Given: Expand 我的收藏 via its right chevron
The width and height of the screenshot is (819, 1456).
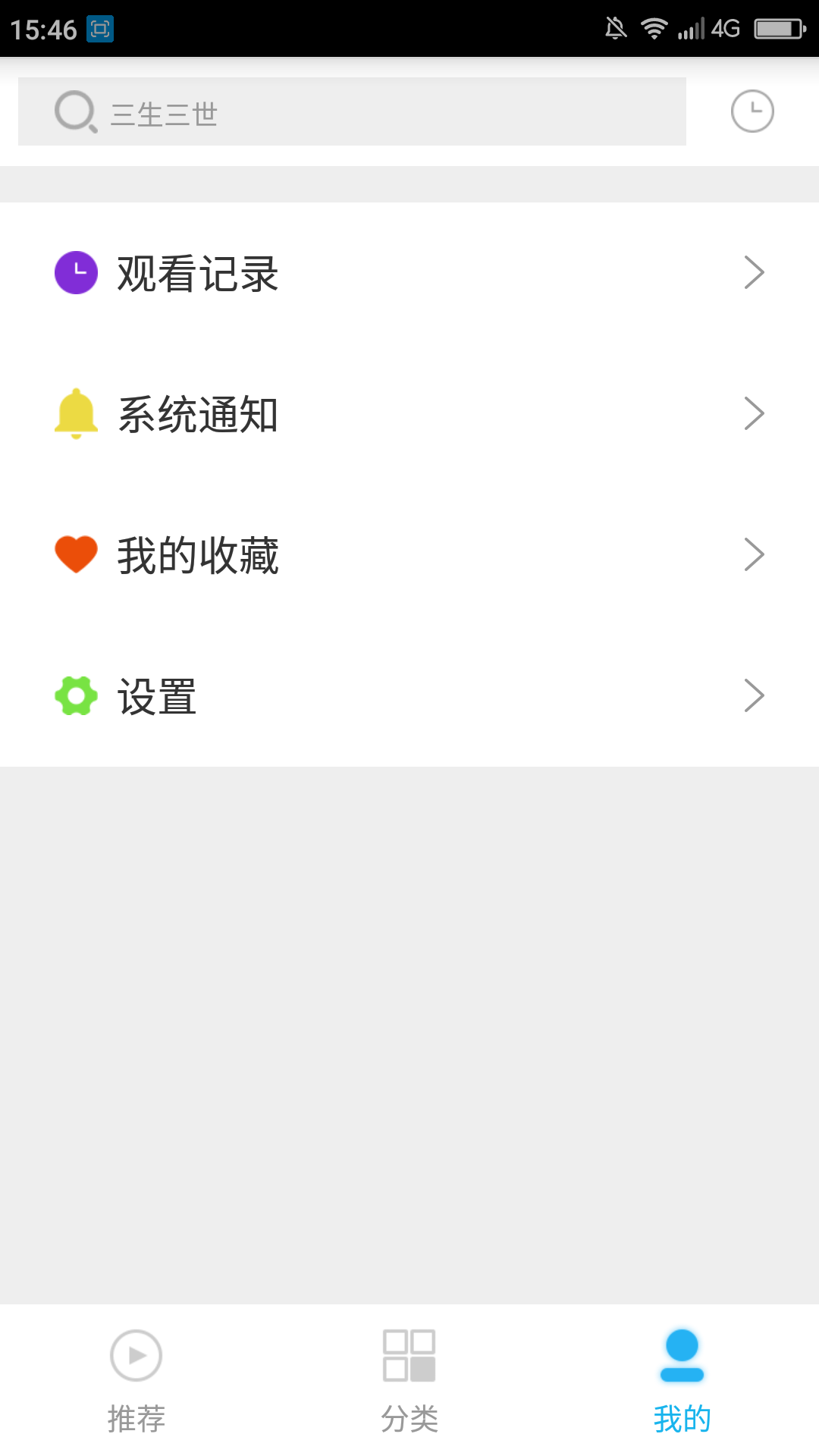Looking at the screenshot, I should pyautogui.click(x=754, y=554).
